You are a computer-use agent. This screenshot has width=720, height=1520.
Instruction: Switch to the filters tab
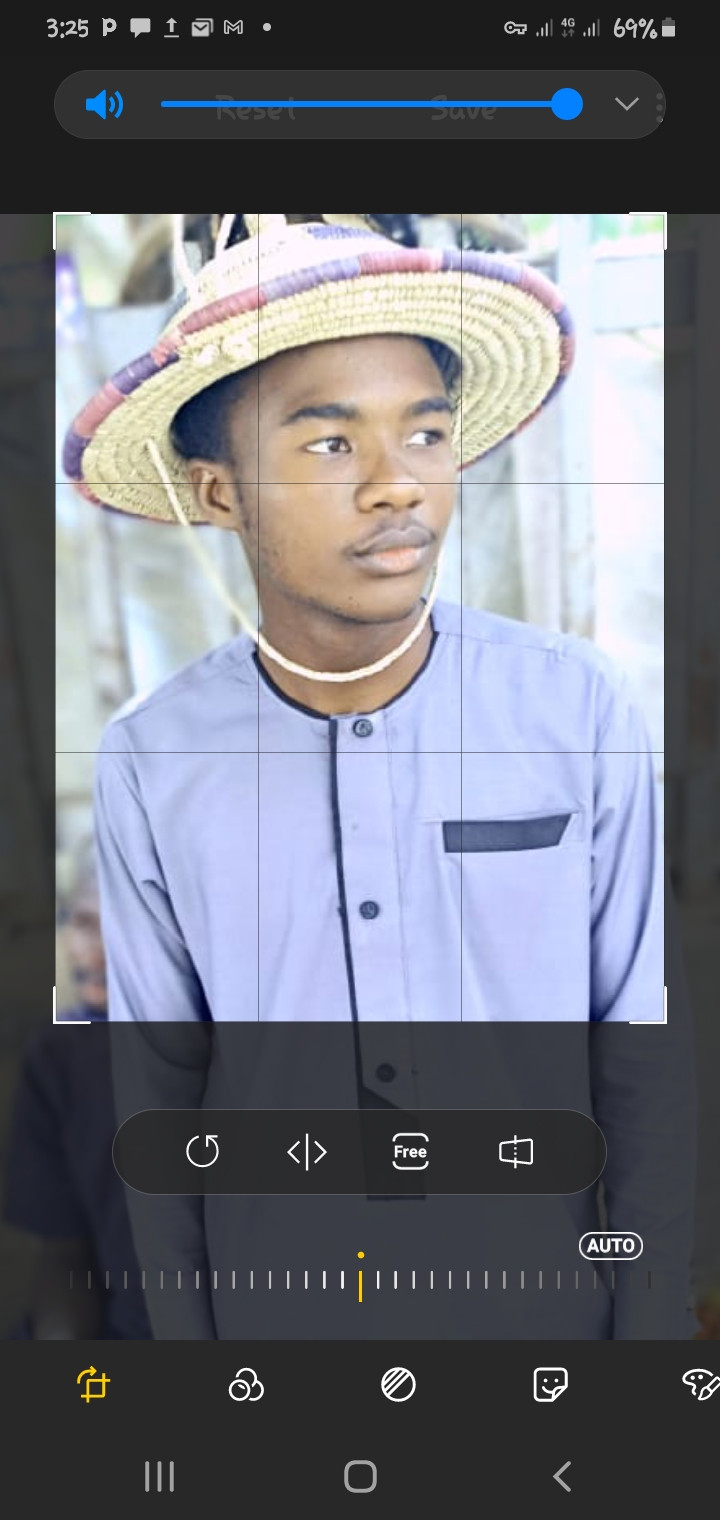point(246,1385)
